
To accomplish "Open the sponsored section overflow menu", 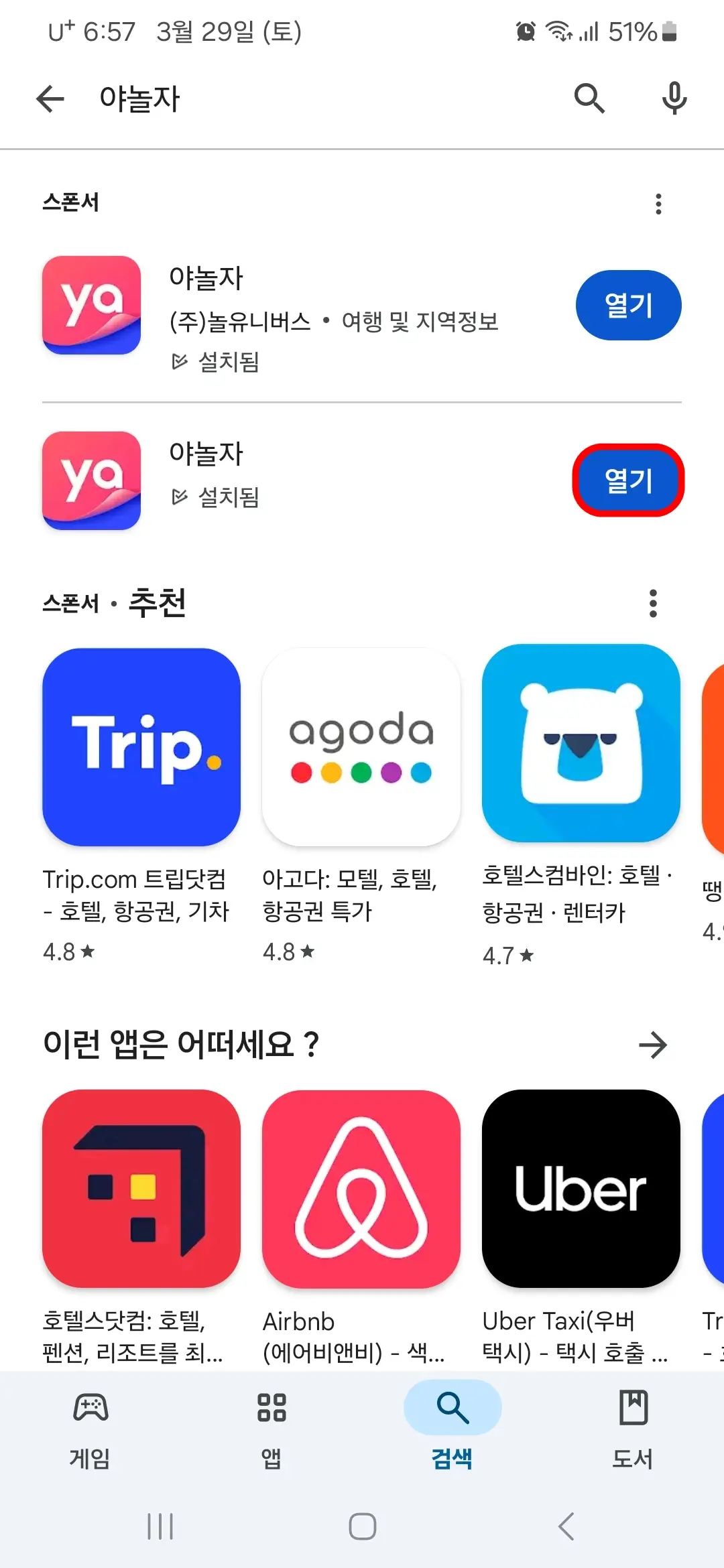I will 659,204.
